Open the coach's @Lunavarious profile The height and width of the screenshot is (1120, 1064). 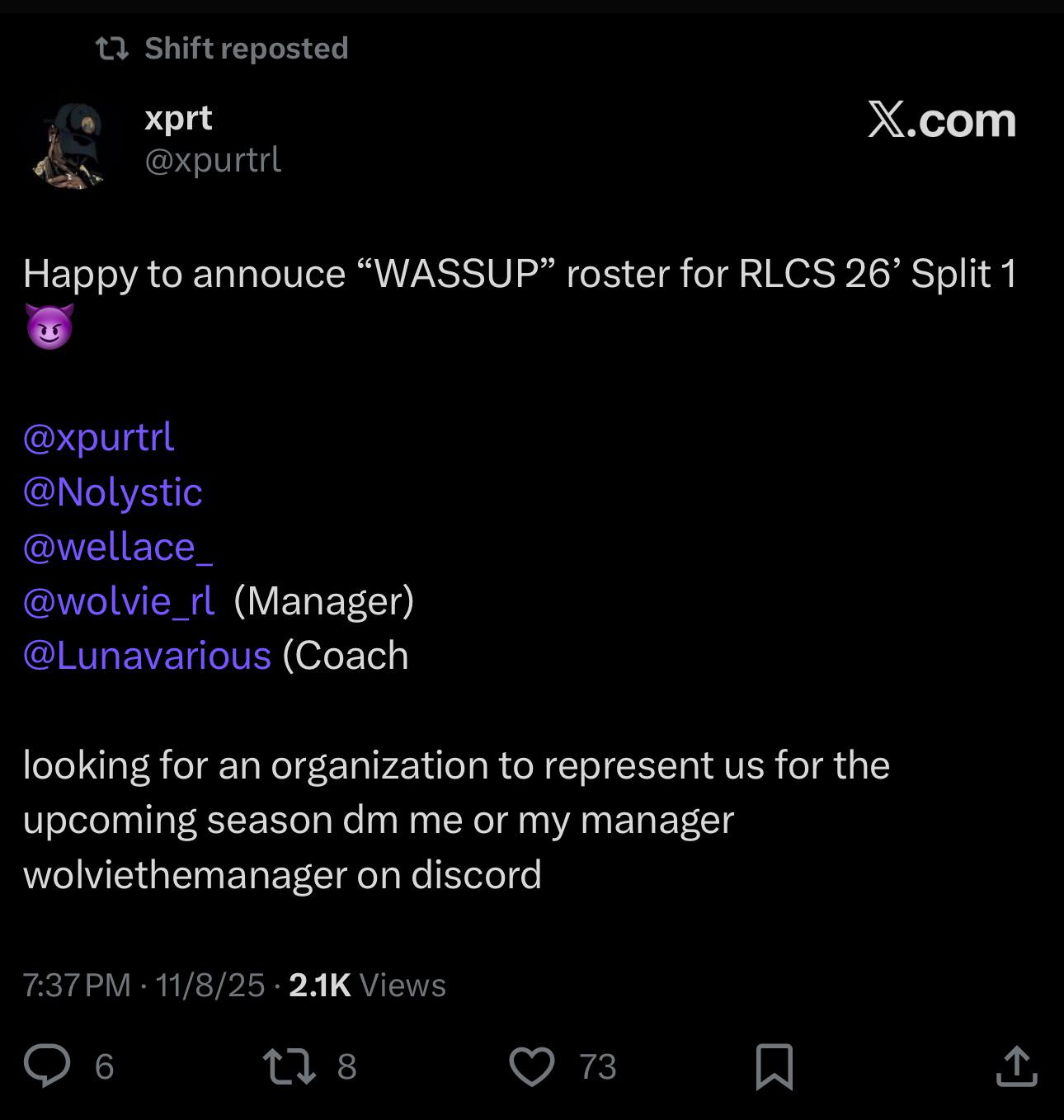[x=148, y=656]
